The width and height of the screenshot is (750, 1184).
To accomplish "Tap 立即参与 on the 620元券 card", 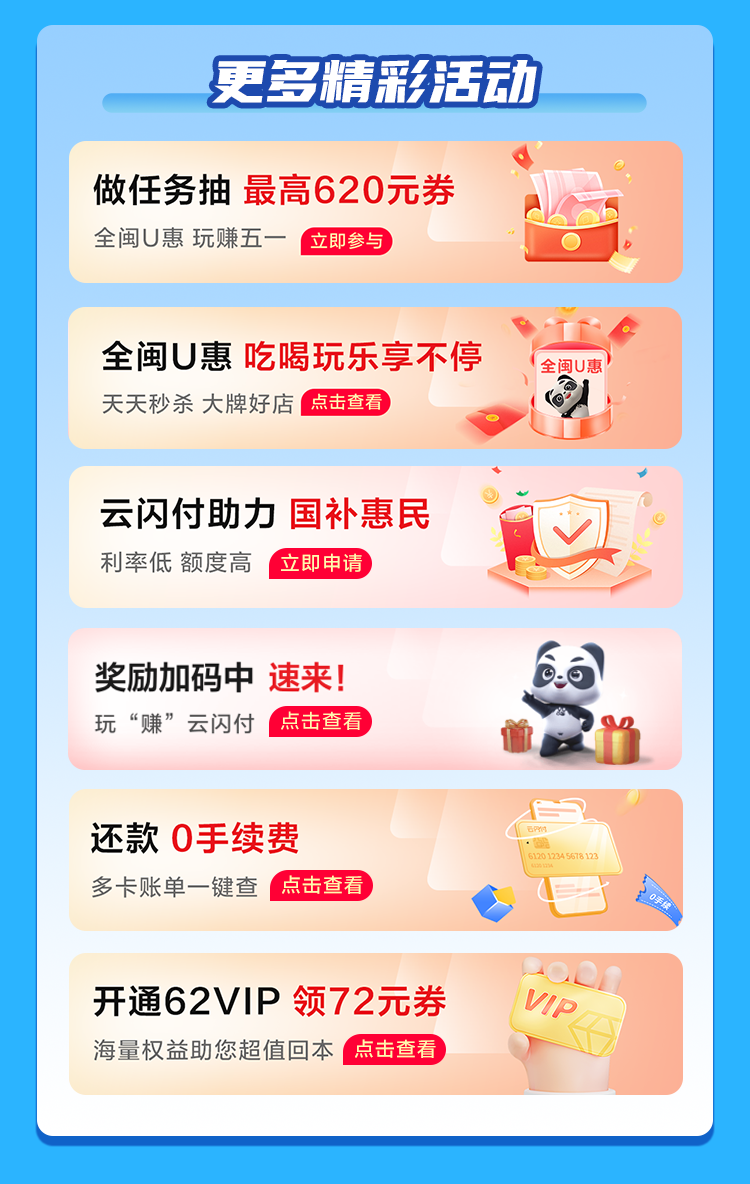I will pos(346,241).
